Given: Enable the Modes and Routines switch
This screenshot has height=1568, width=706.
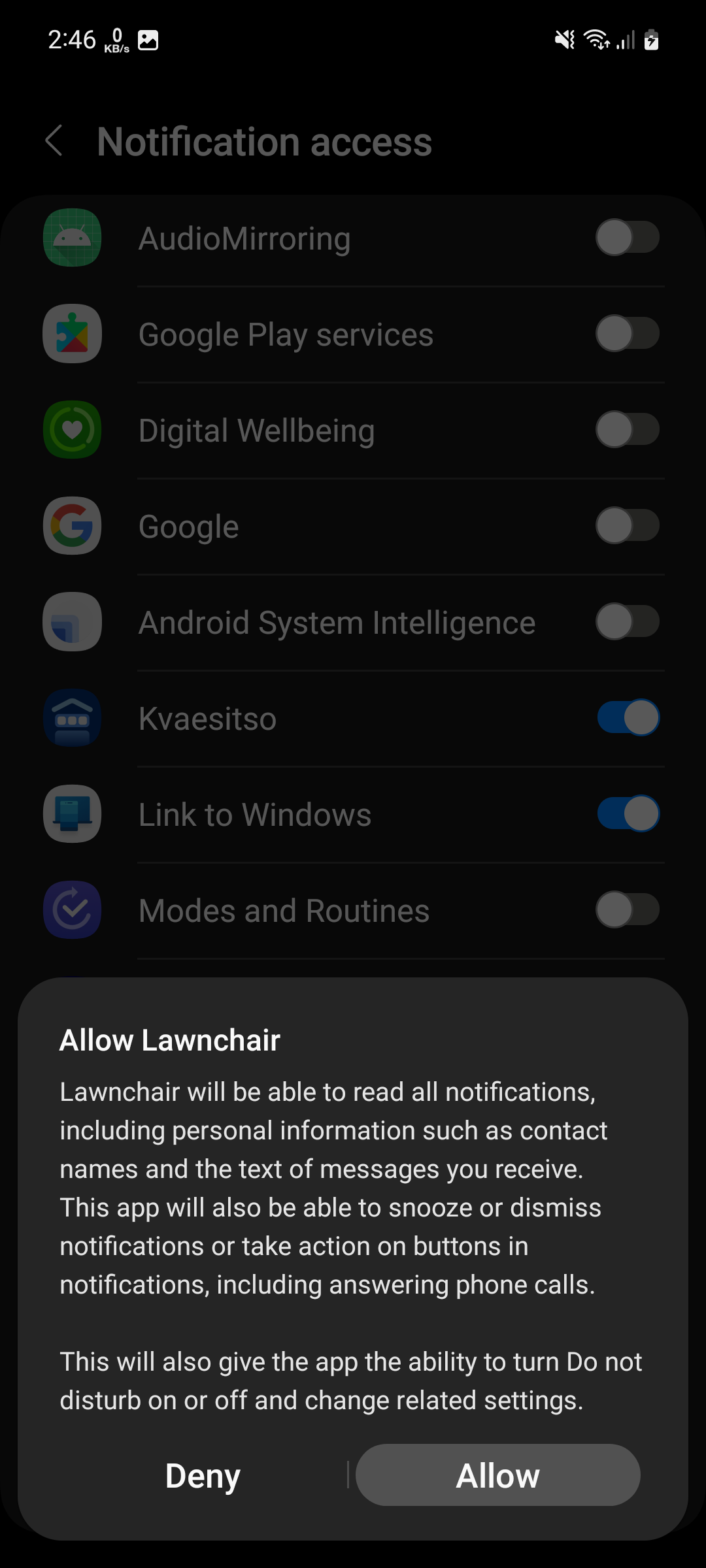Looking at the screenshot, I should pyautogui.click(x=628, y=909).
